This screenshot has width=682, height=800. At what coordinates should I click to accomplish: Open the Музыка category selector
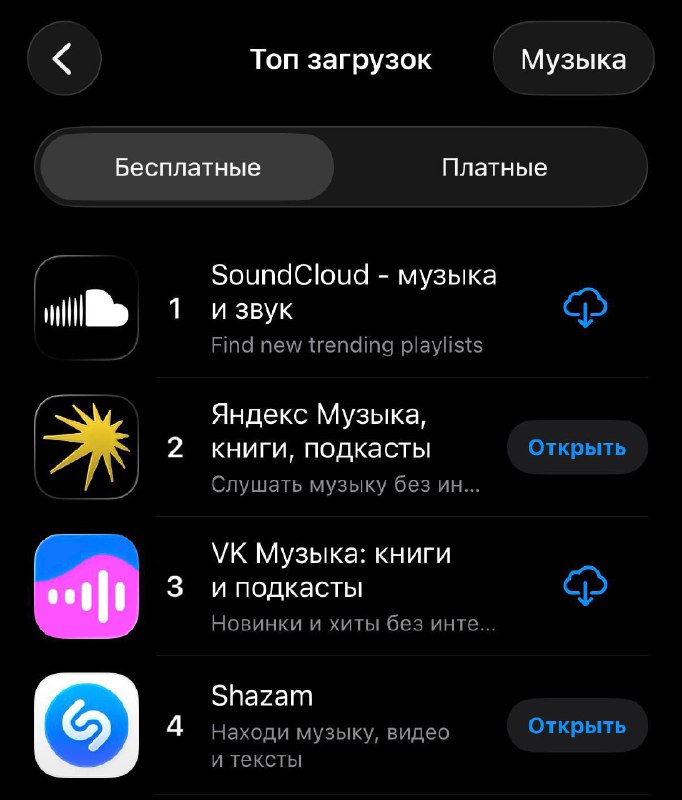[573, 60]
